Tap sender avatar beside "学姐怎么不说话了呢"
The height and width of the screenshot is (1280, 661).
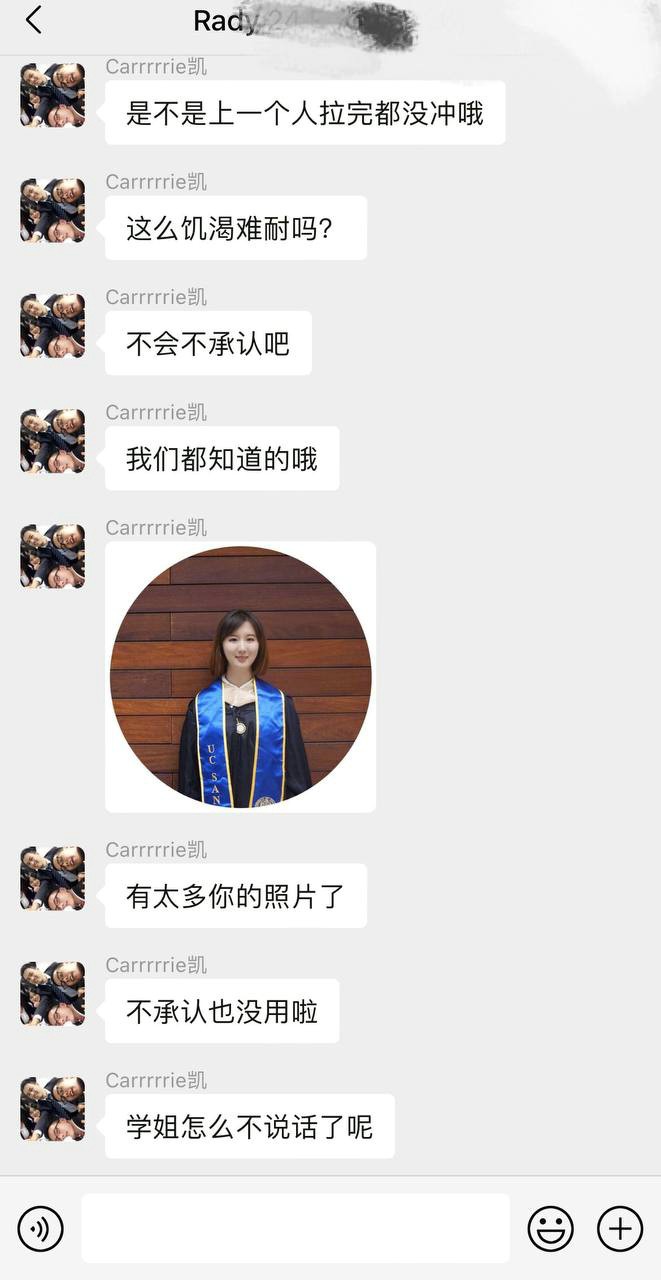coord(52,1109)
